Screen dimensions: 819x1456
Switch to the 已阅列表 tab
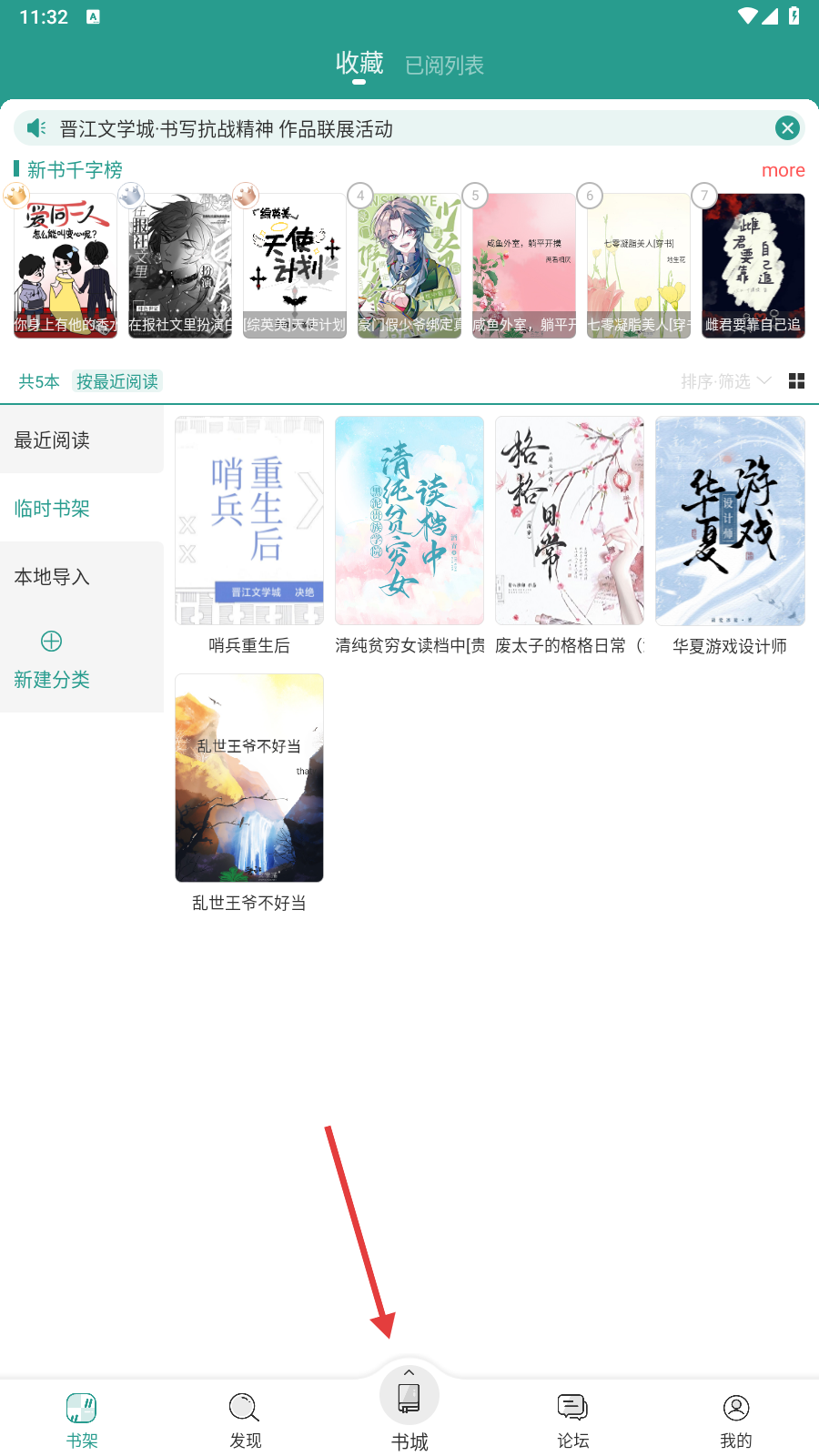point(444,66)
